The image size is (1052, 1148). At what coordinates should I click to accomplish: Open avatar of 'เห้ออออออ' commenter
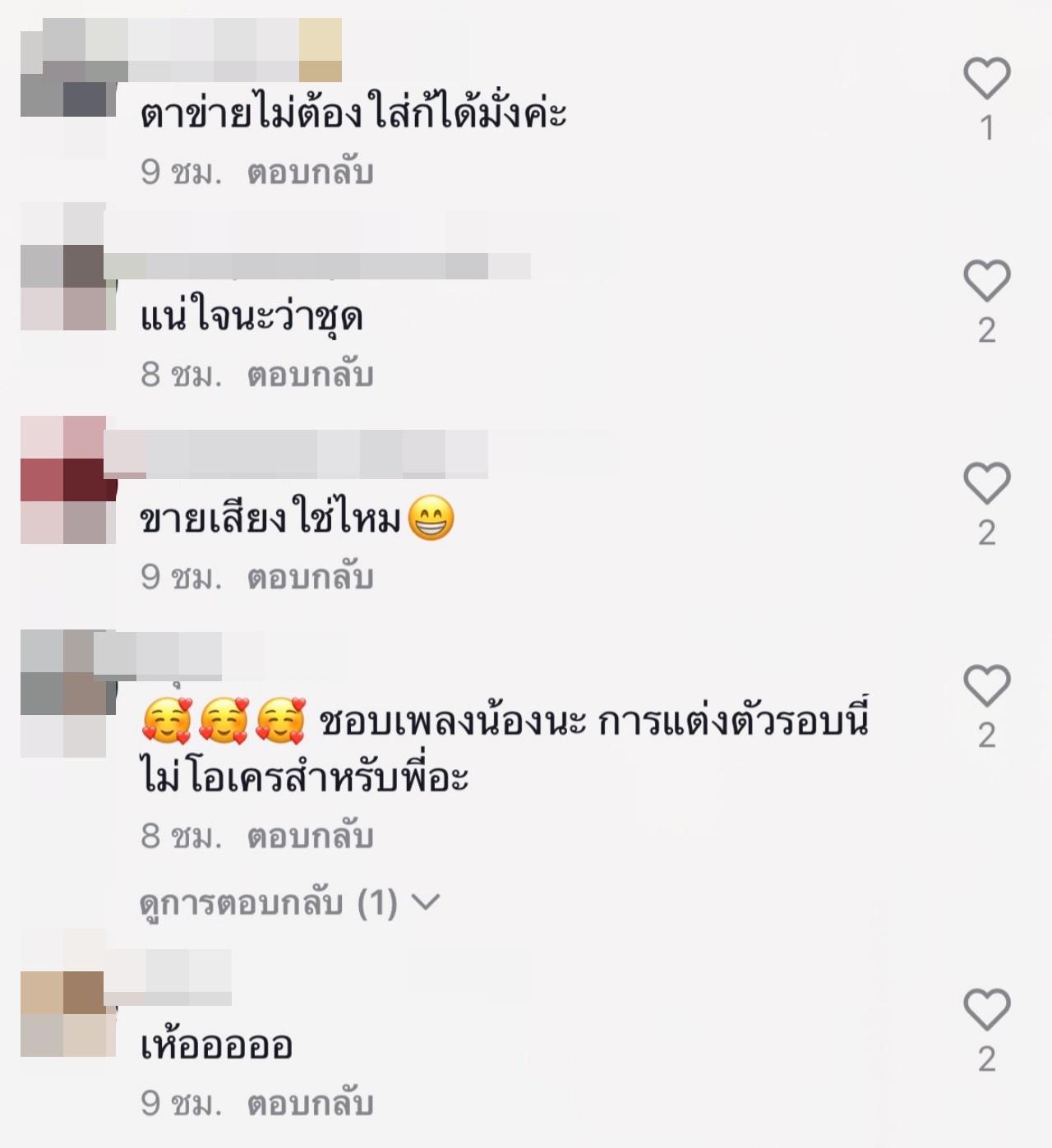click(x=64, y=1012)
